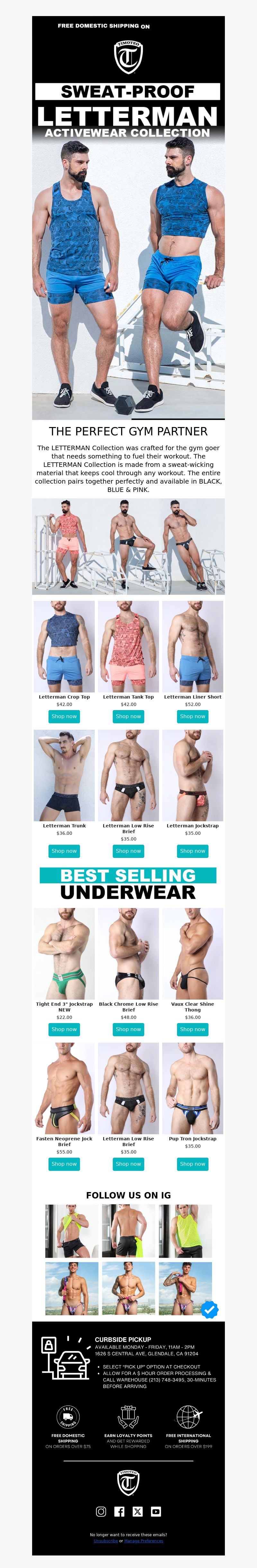Open the Letterman Crop Top product image
This screenshot has width=257, height=1568.
point(64,646)
